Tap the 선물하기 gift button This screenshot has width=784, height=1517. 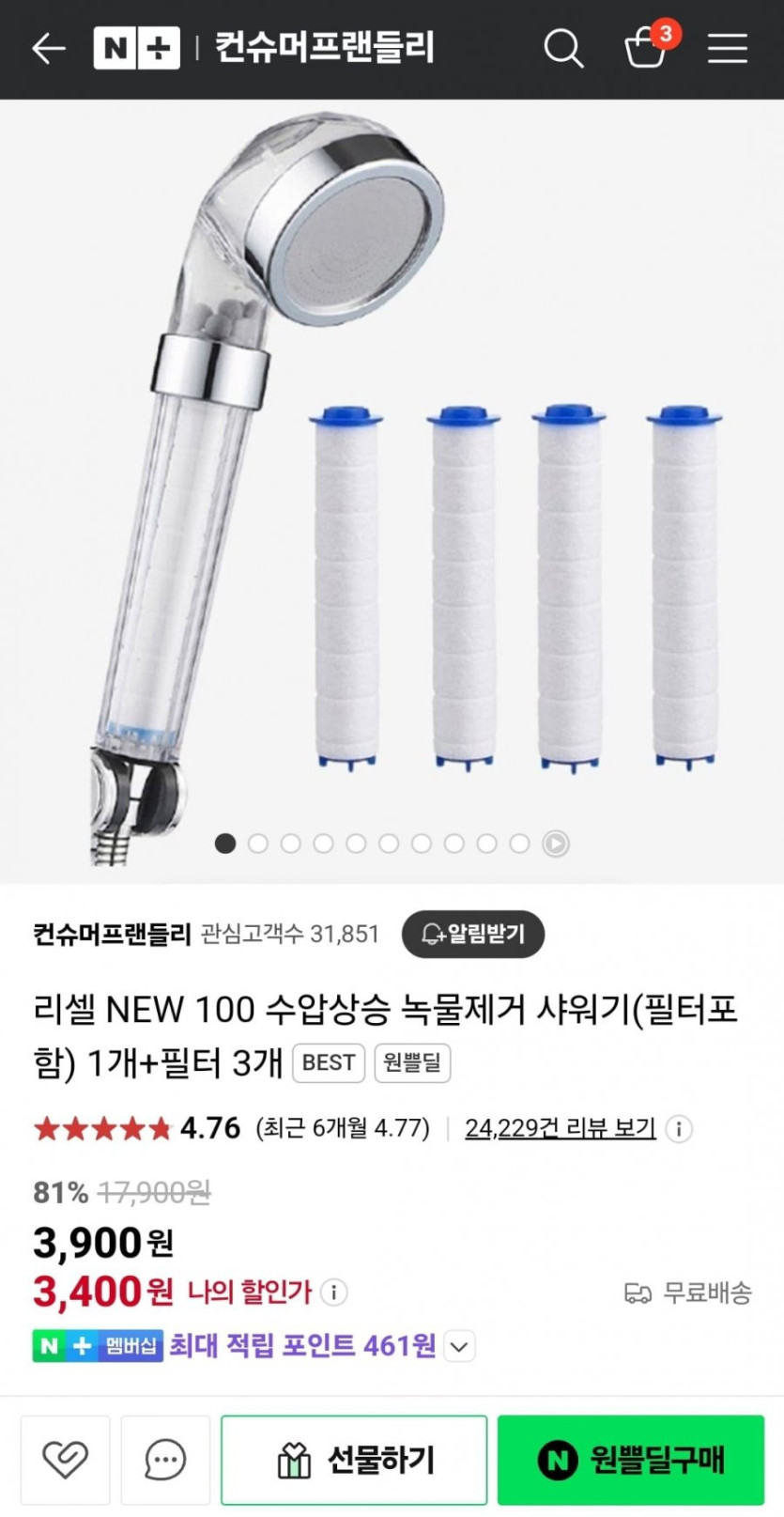point(354,1460)
